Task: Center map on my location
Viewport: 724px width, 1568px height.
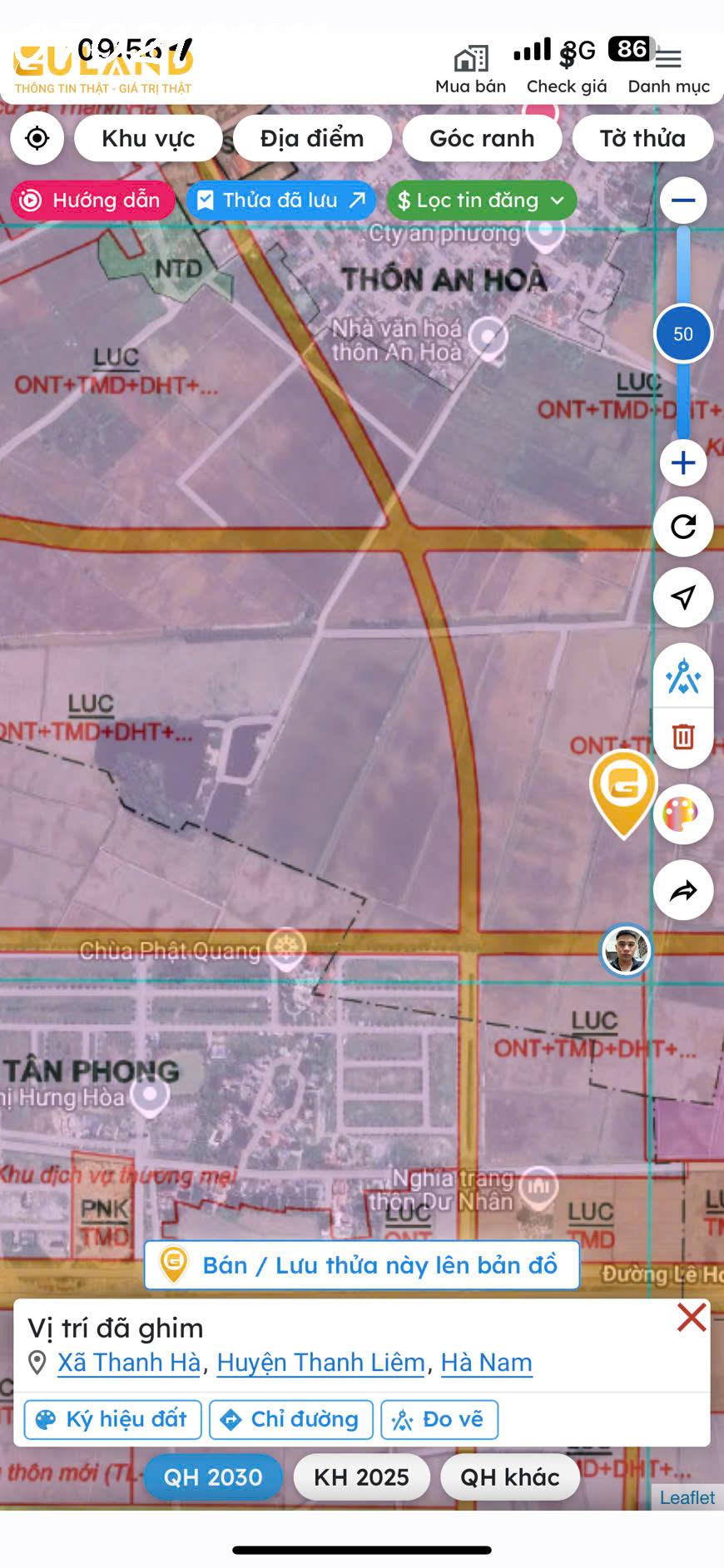Action: tap(37, 138)
